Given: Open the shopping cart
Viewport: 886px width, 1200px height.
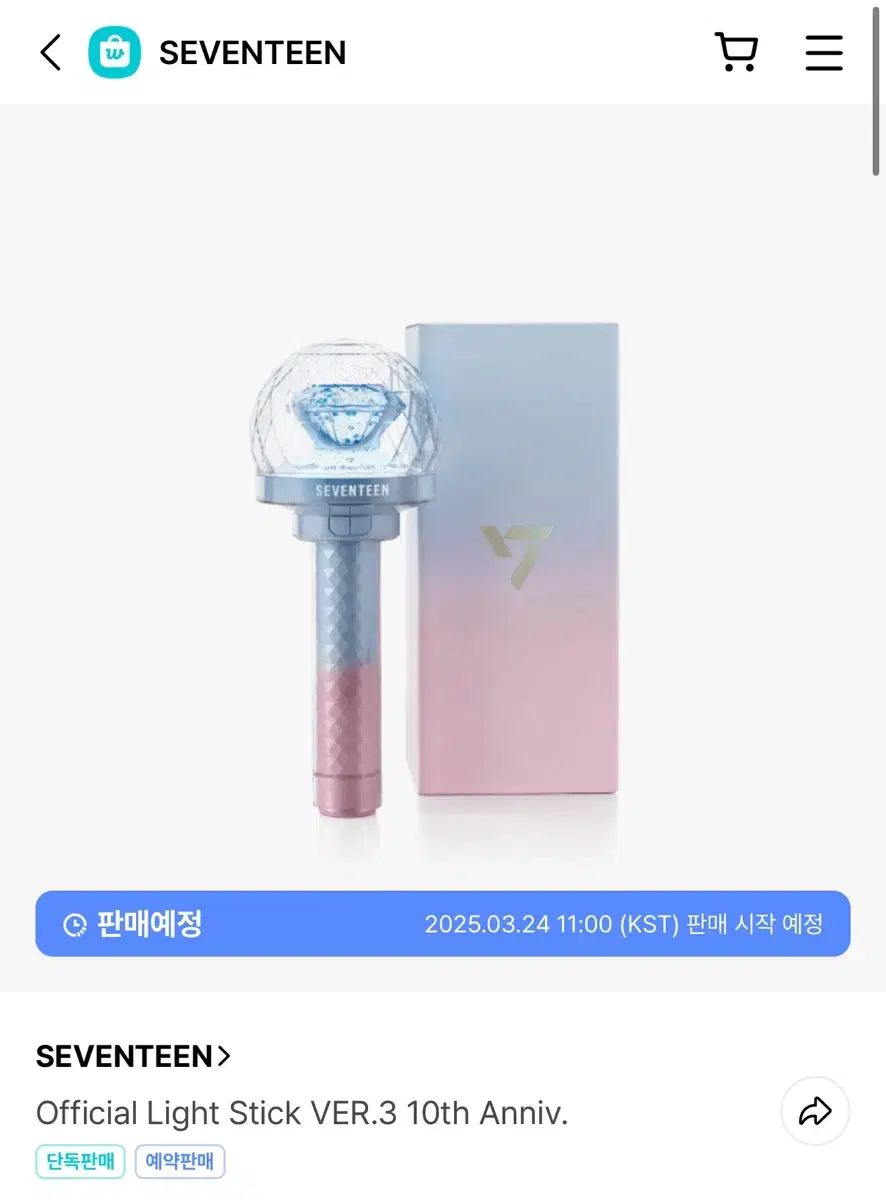Looking at the screenshot, I should 736,52.
